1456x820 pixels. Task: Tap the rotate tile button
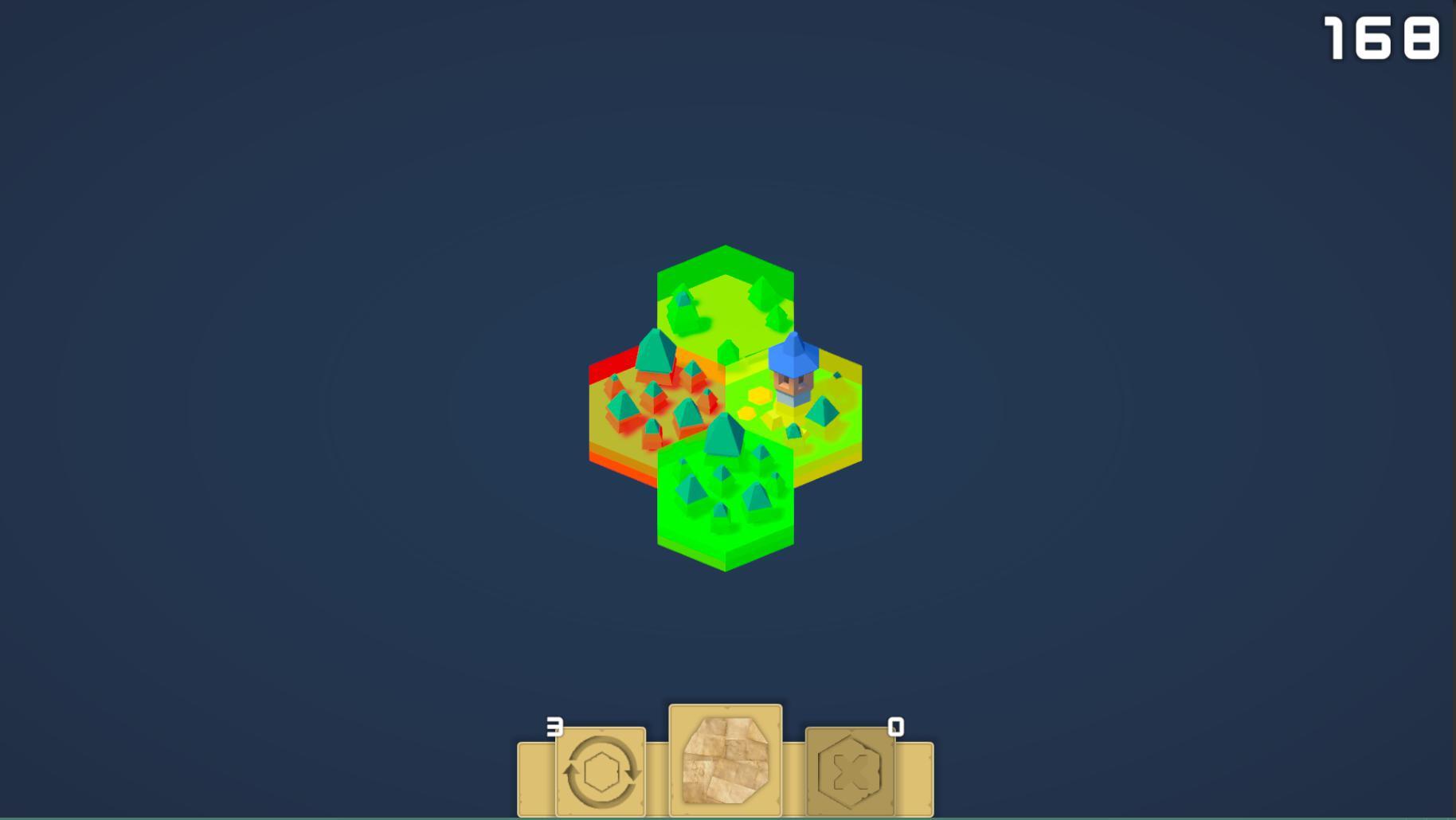601,771
